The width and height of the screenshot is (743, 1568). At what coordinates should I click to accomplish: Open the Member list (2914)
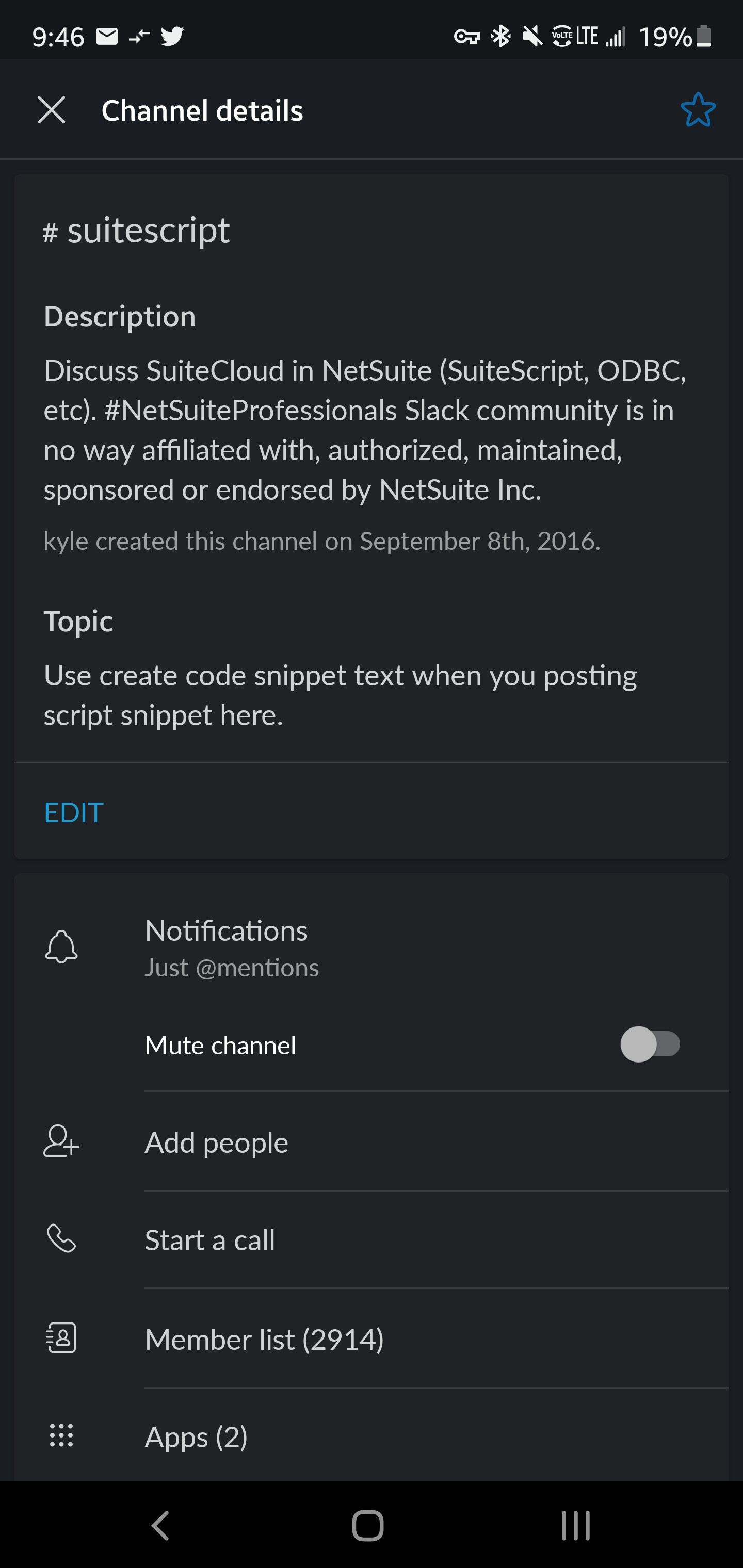point(264,1339)
